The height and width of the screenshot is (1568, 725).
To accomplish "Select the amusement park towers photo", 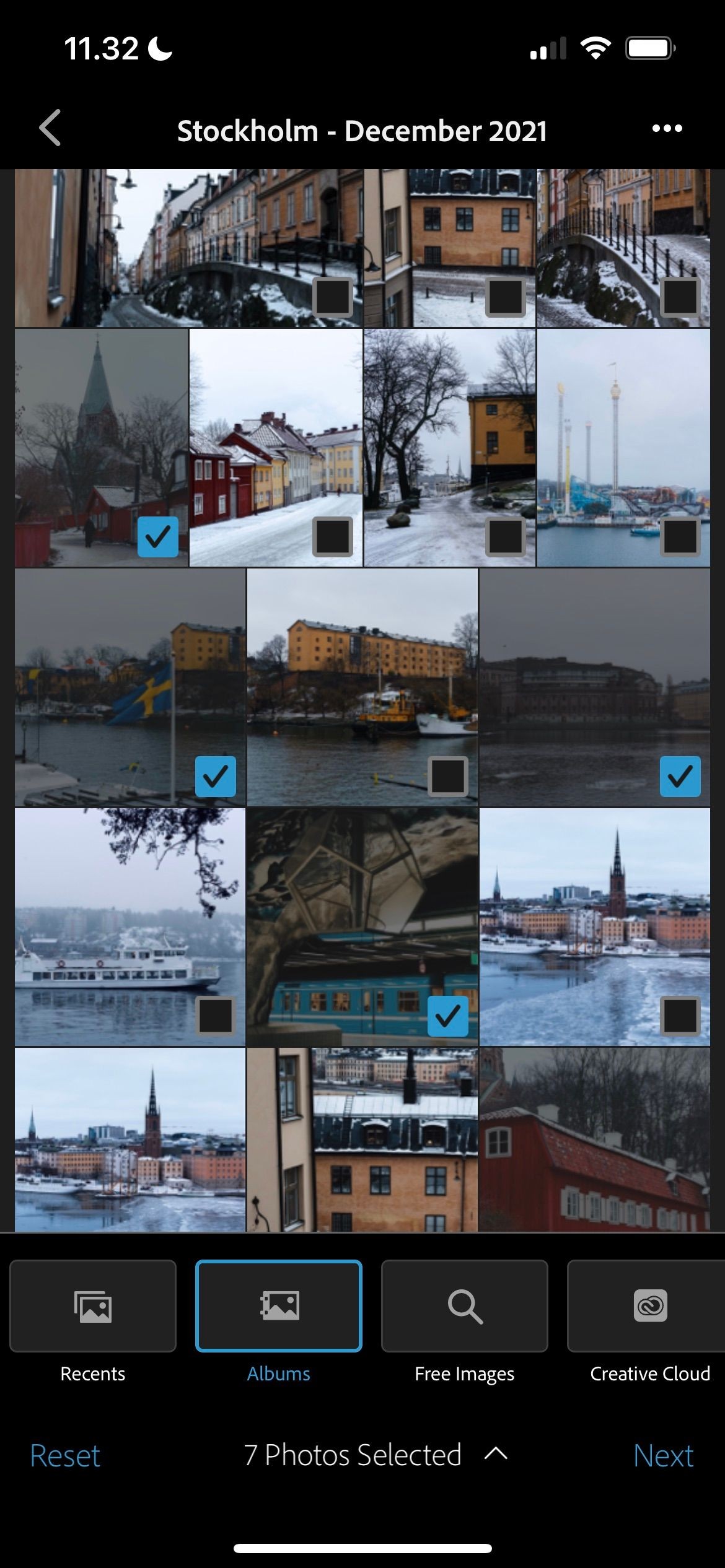I will [680, 536].
